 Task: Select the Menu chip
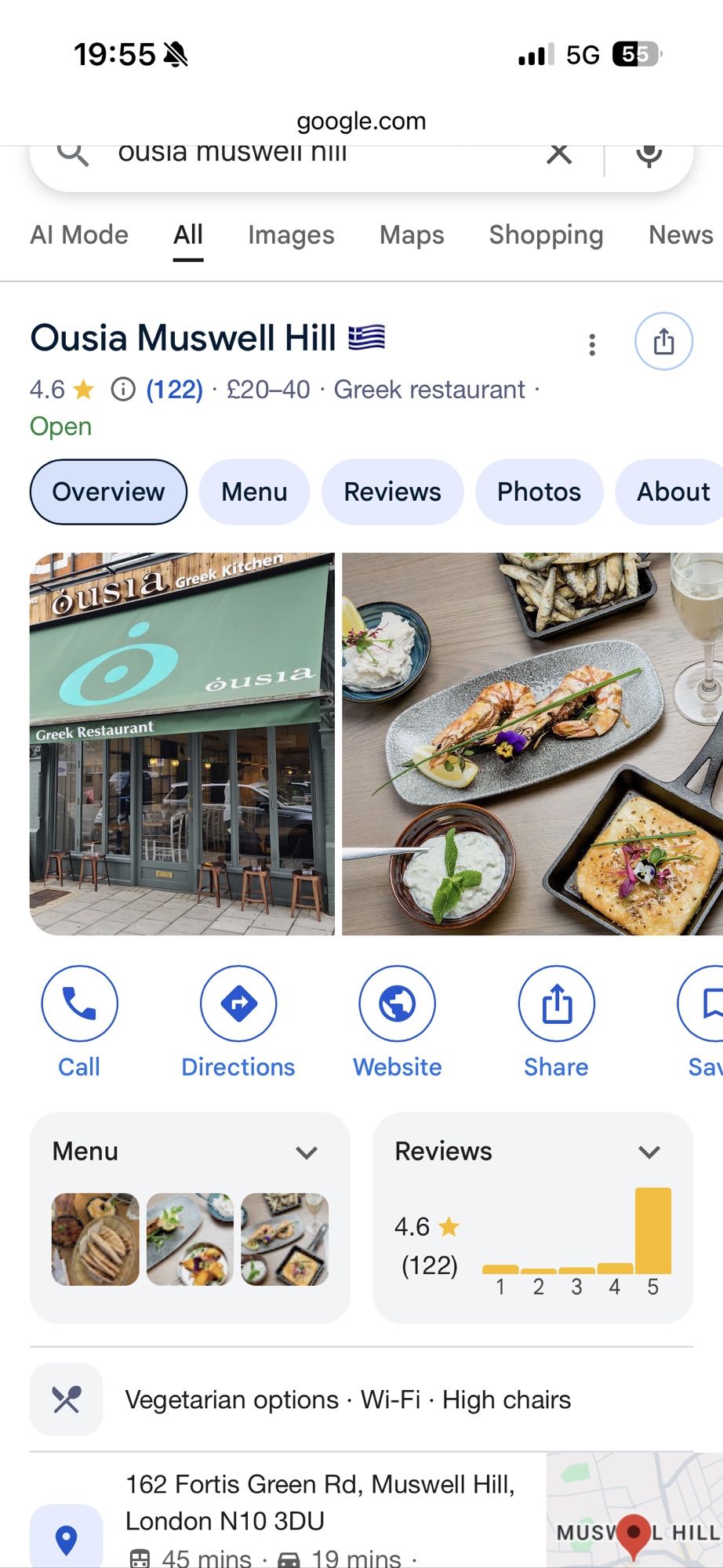pos(254,492)
